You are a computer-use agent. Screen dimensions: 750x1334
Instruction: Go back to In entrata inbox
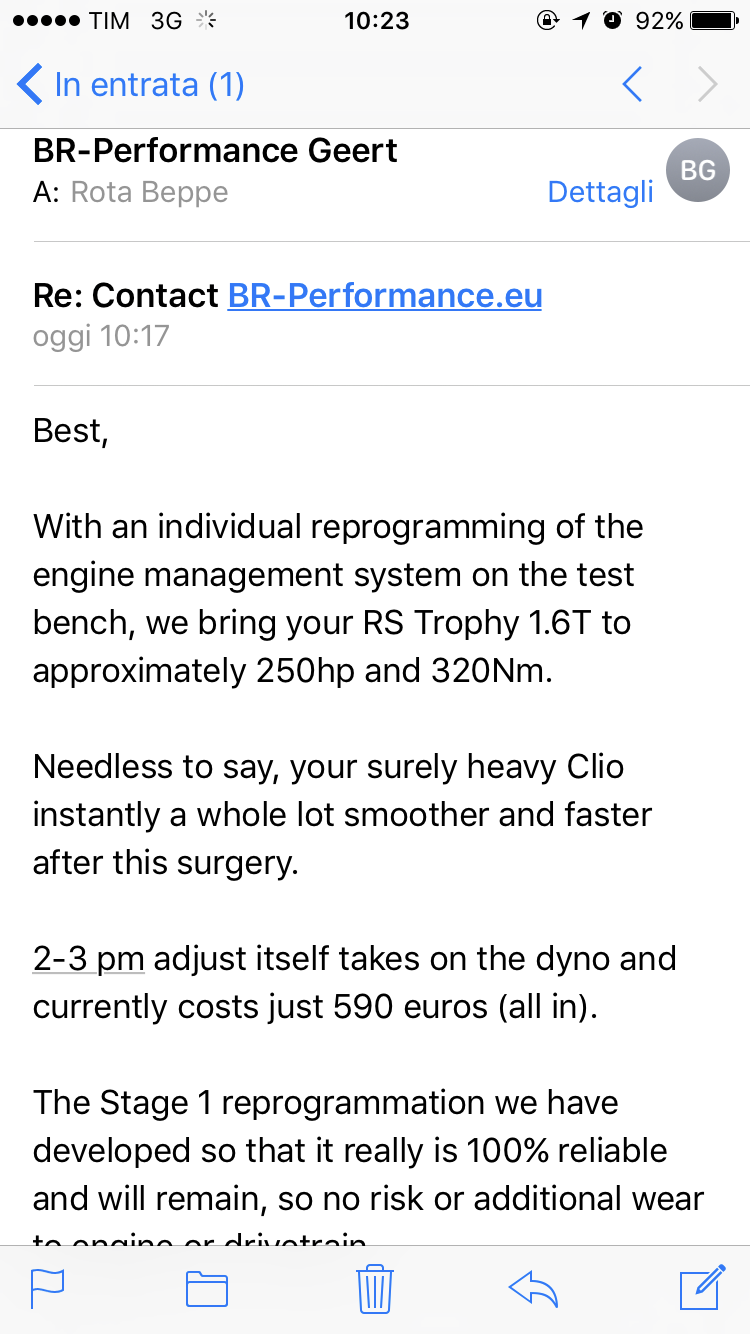point(131,85)
